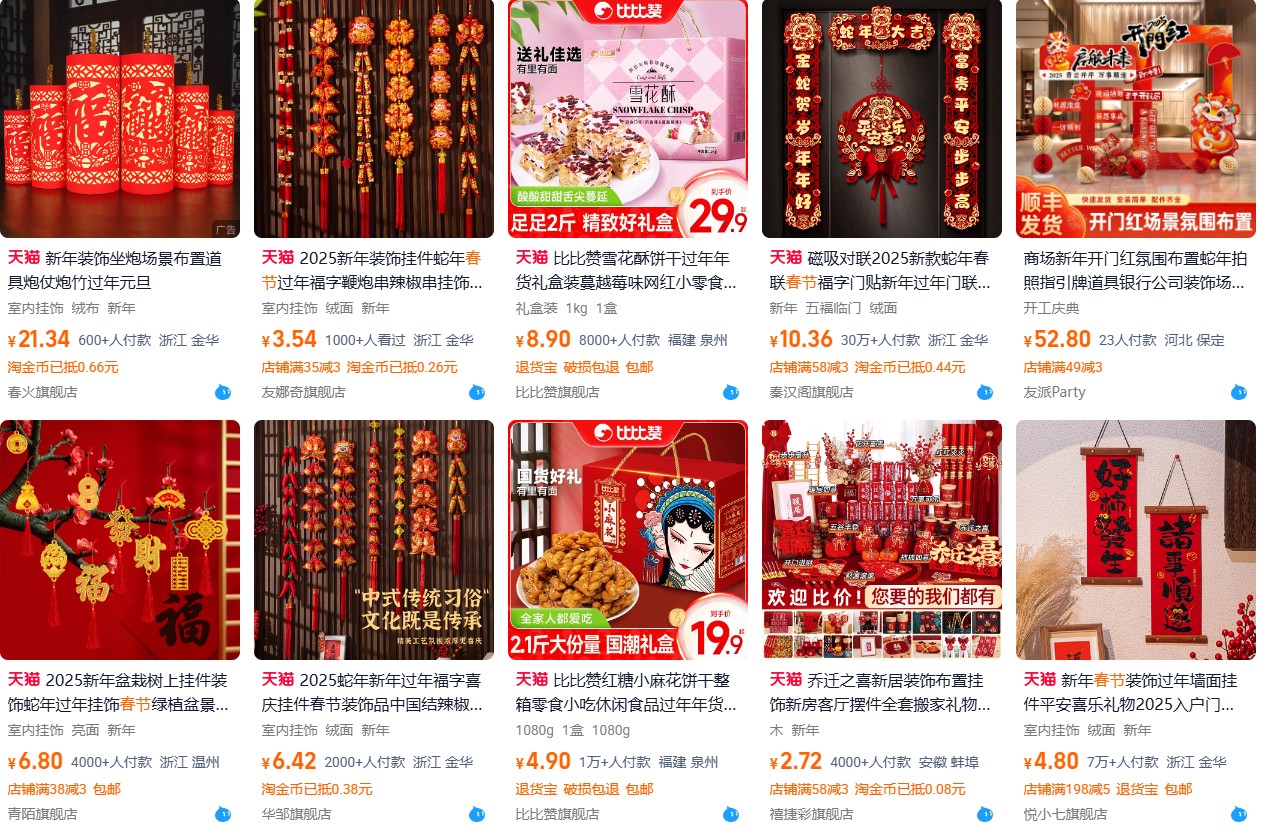The image size is (1268, 827).
Task: Open the 磁吸对联2025新款蛇年春联 product
Action: pos(882,118)
